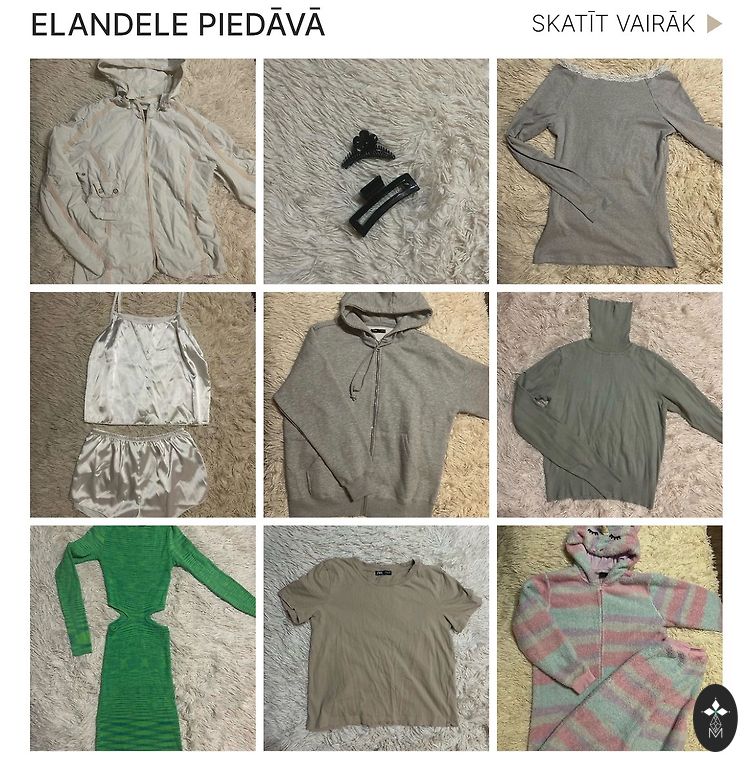Open the Skatīt vairāk link
The image size is (754, 768).
pyautogui.click(x=625, y=24)
